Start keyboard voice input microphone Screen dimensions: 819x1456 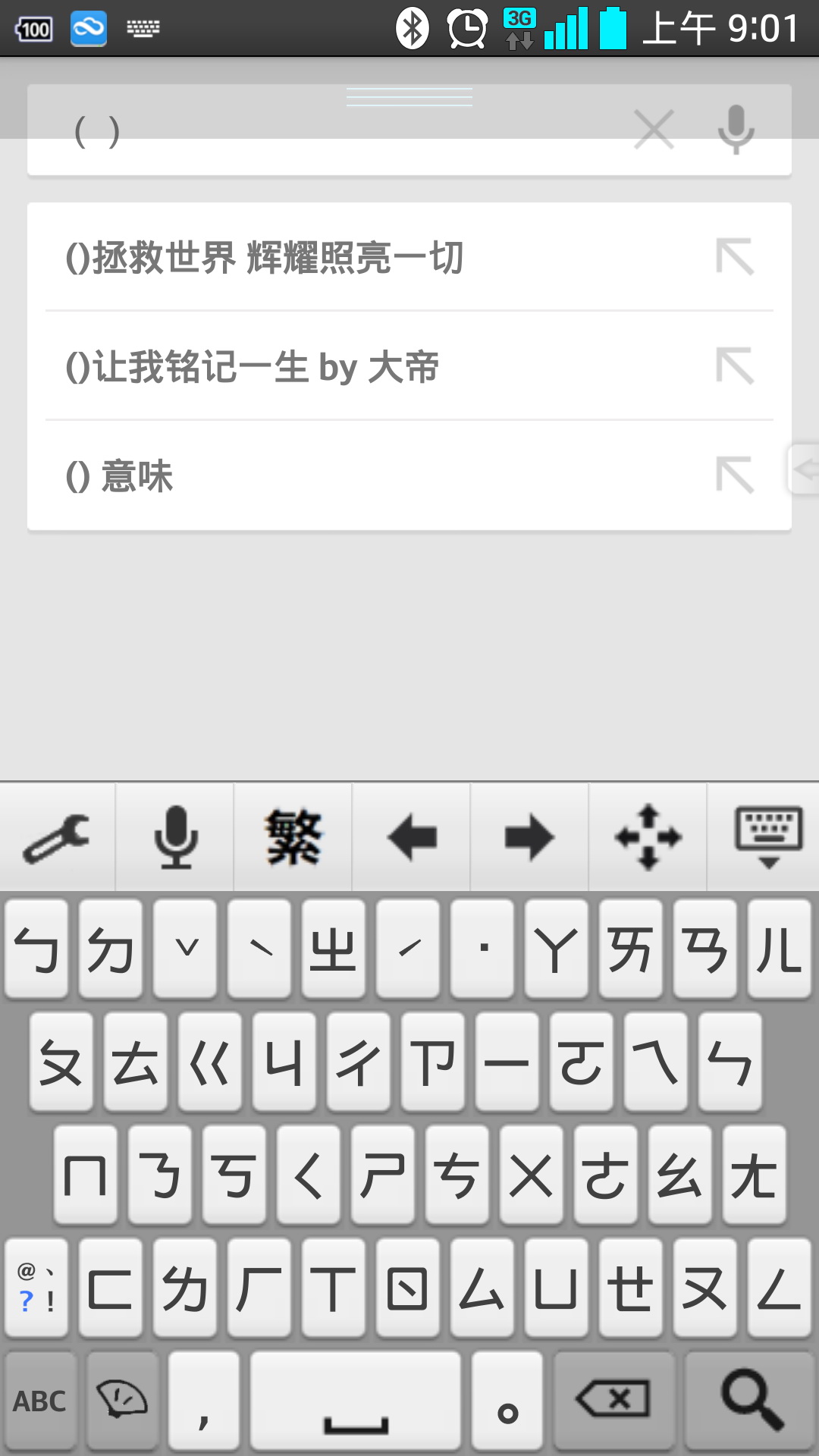(x=175, y=837)
